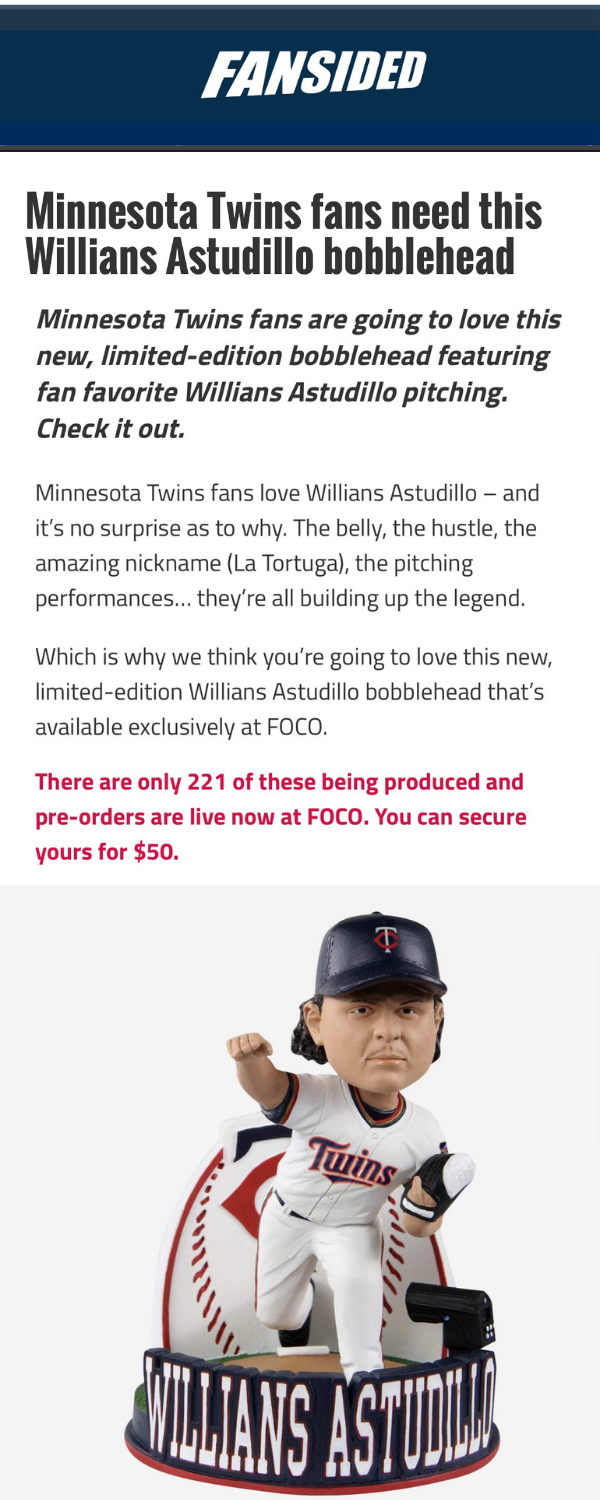Image resolution: width=600 pixels, height=1500 pixels.
Task: Go to the FanSided home page from the header
Action: point(313,74)
